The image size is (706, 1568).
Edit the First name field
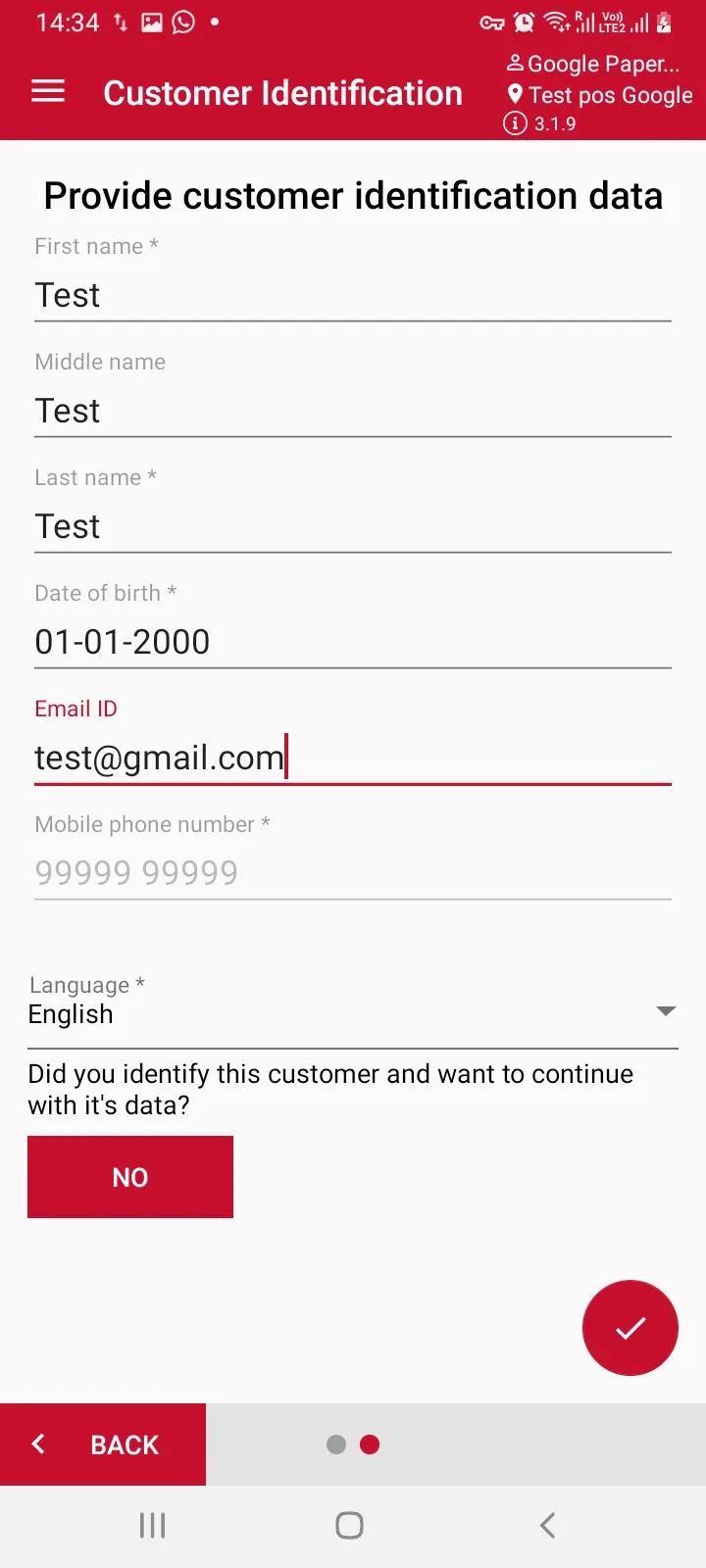tap(352, 295)
